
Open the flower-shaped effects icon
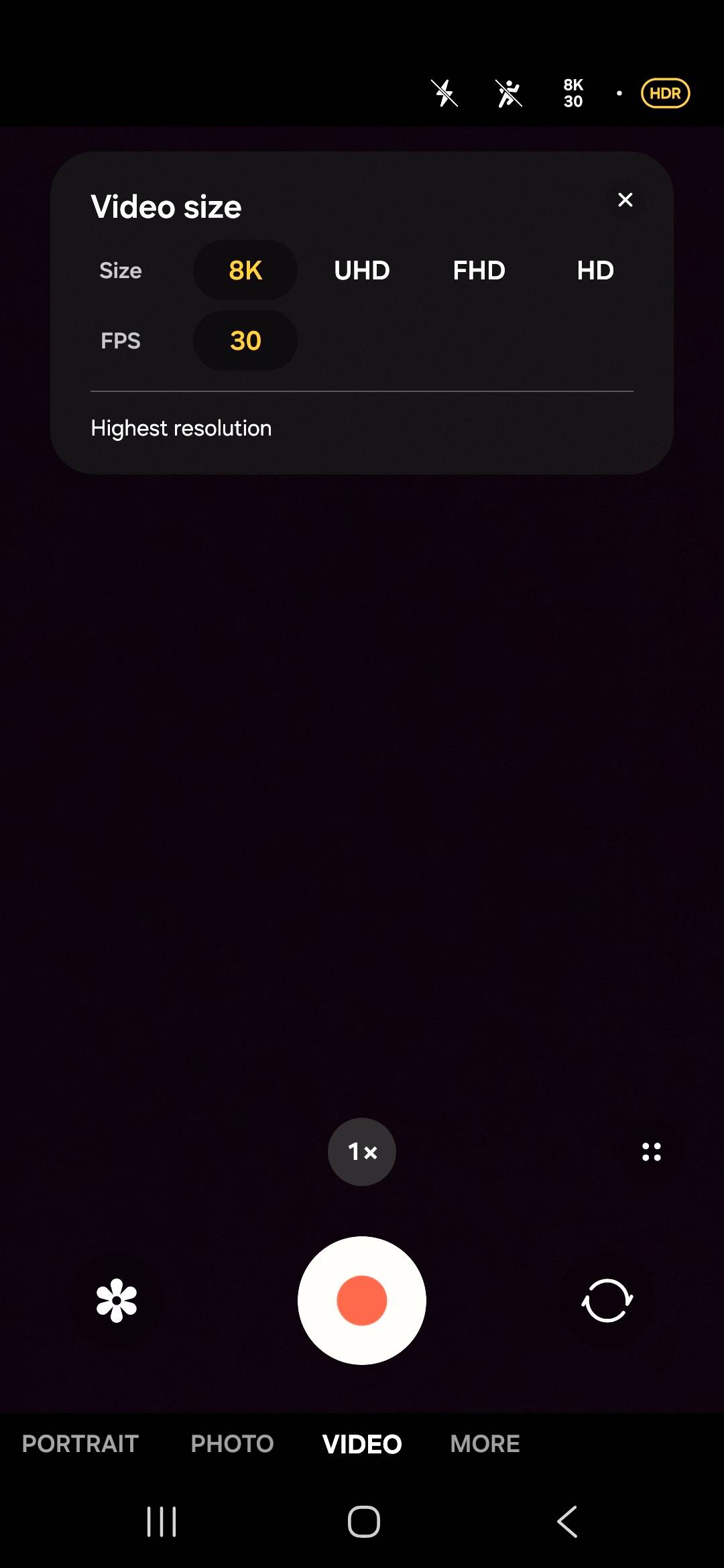[x=117, y=1301]
